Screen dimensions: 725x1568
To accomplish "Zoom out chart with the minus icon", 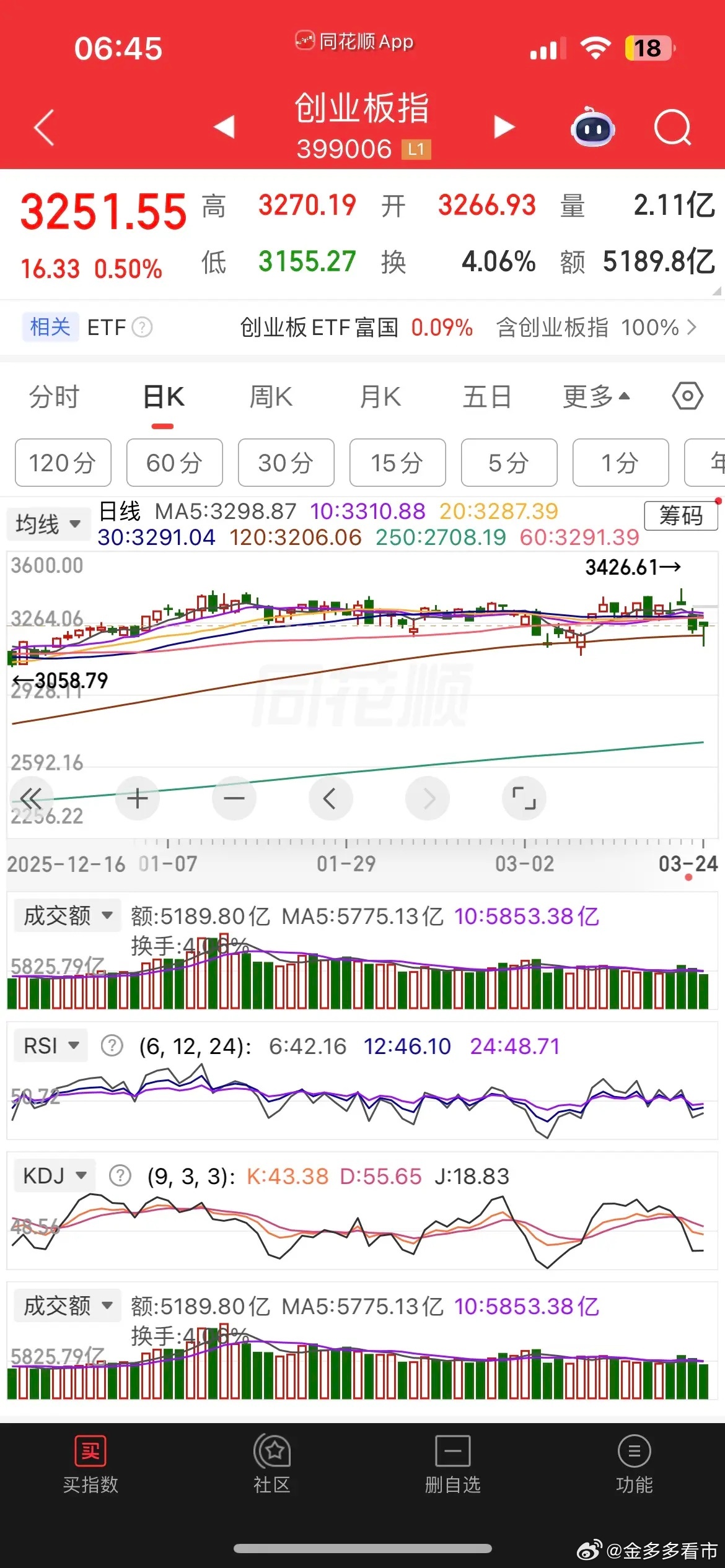I will pyautogui.click(x=234, y=798).
